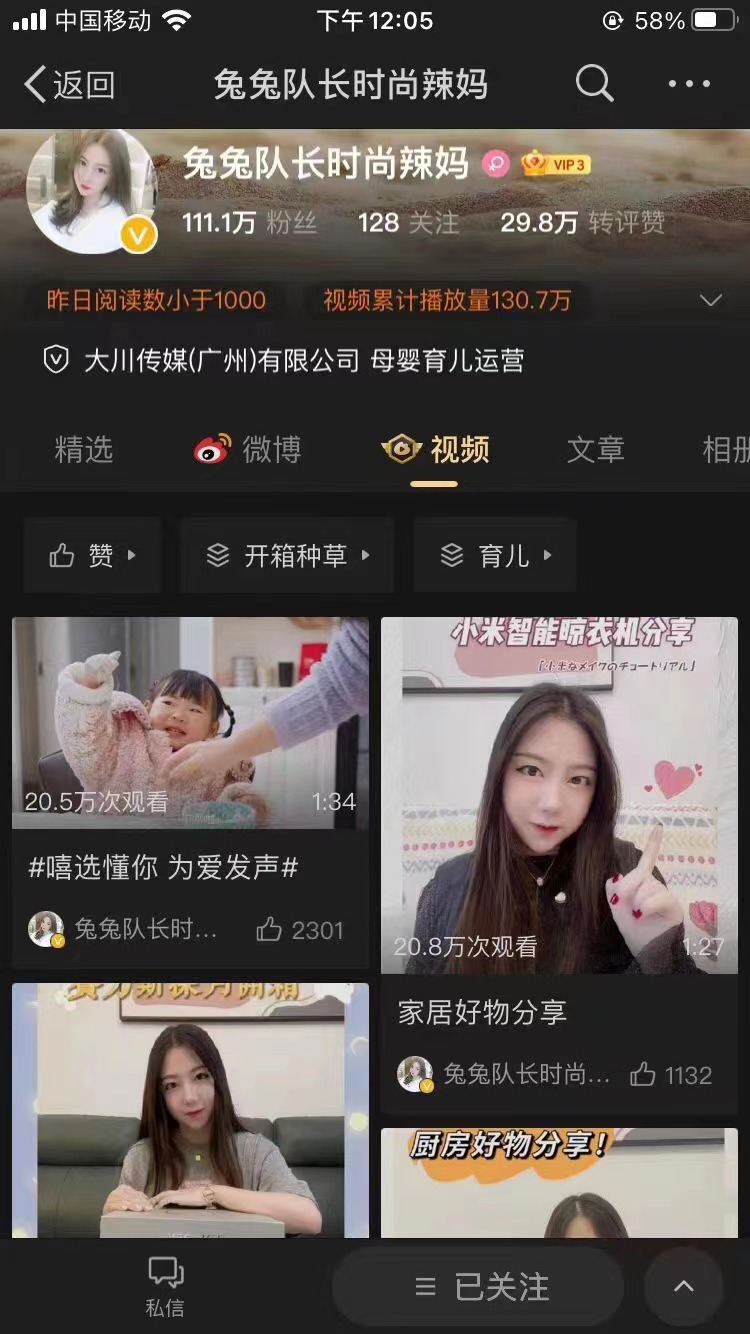View the 111.1万 粉丝 followers list

249,222
